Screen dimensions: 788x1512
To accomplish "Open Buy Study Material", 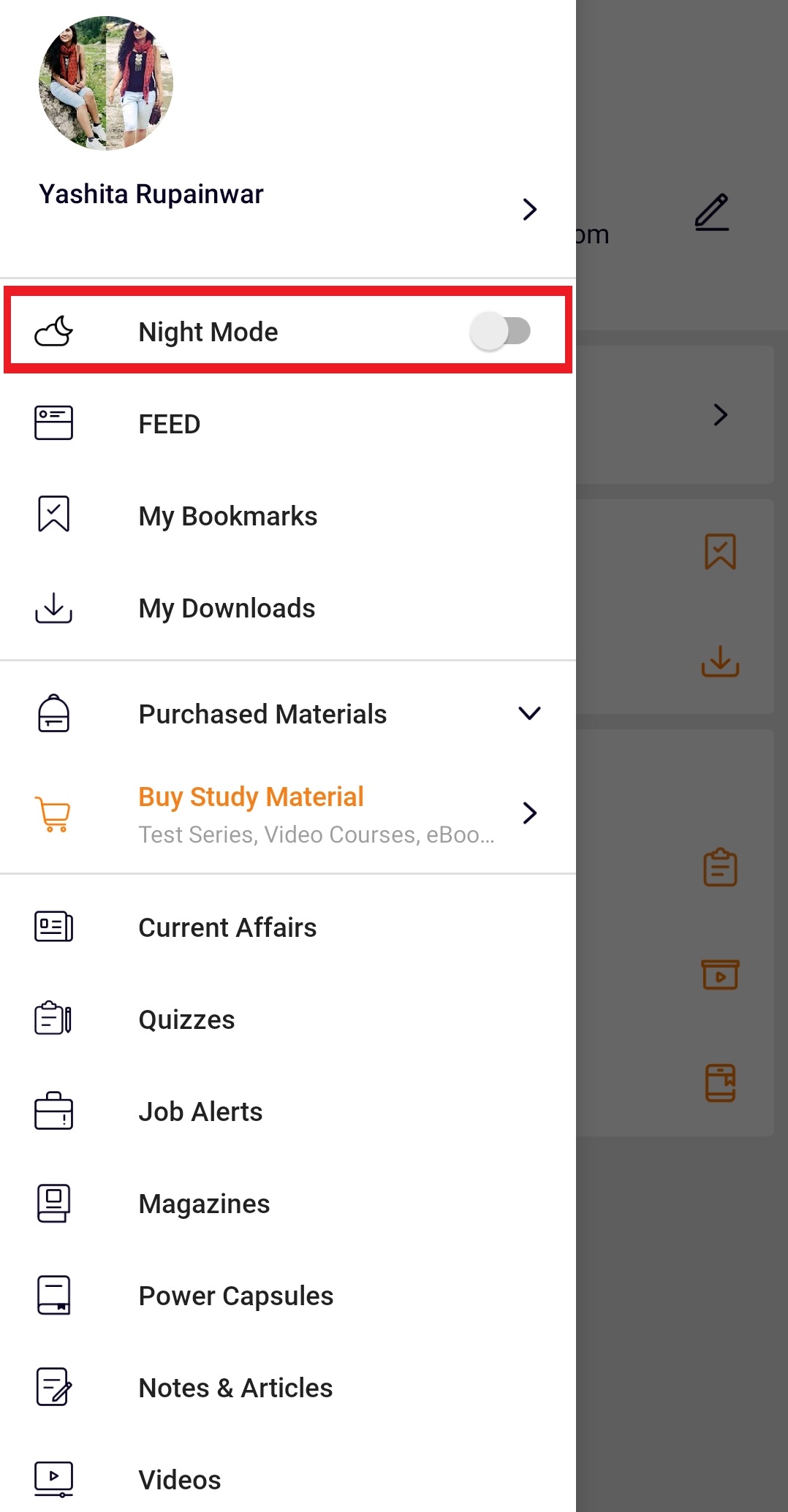I will pyautogui.click(x=288, y=813).
